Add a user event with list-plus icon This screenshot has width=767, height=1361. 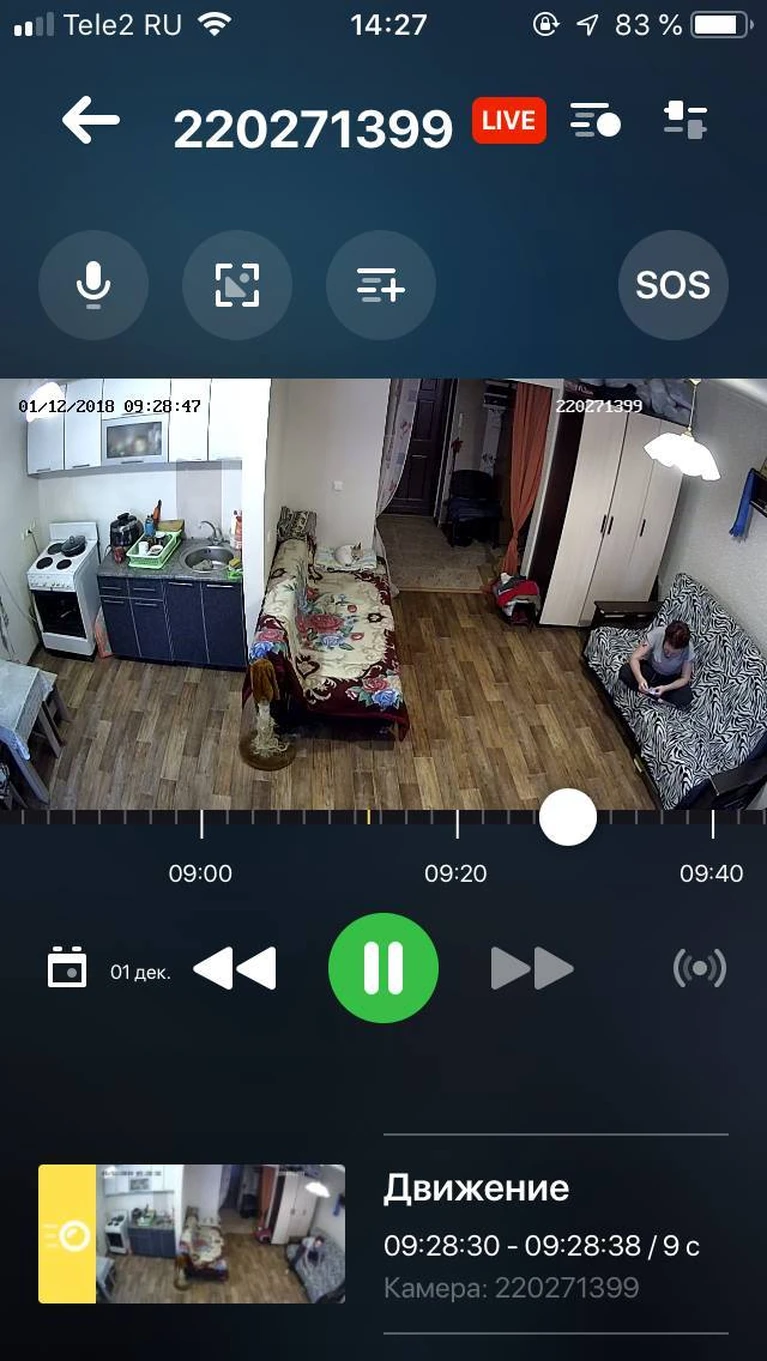(x=381, y=285)
